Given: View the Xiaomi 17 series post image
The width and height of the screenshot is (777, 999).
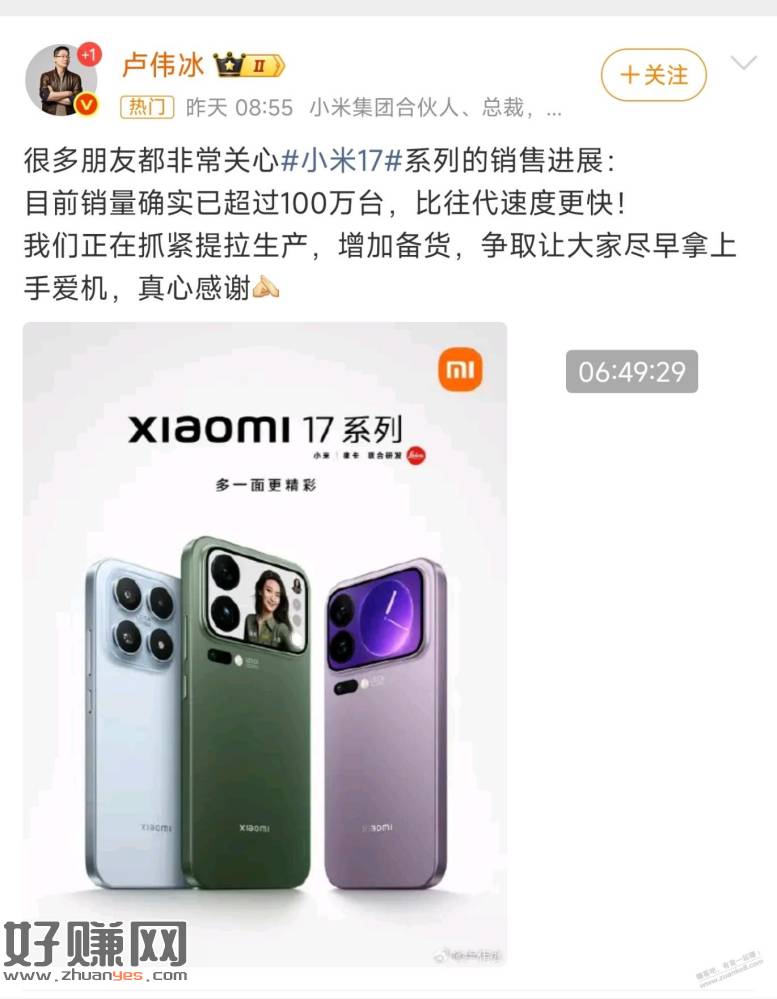Looking at the screenshot, I should [265, 640].
